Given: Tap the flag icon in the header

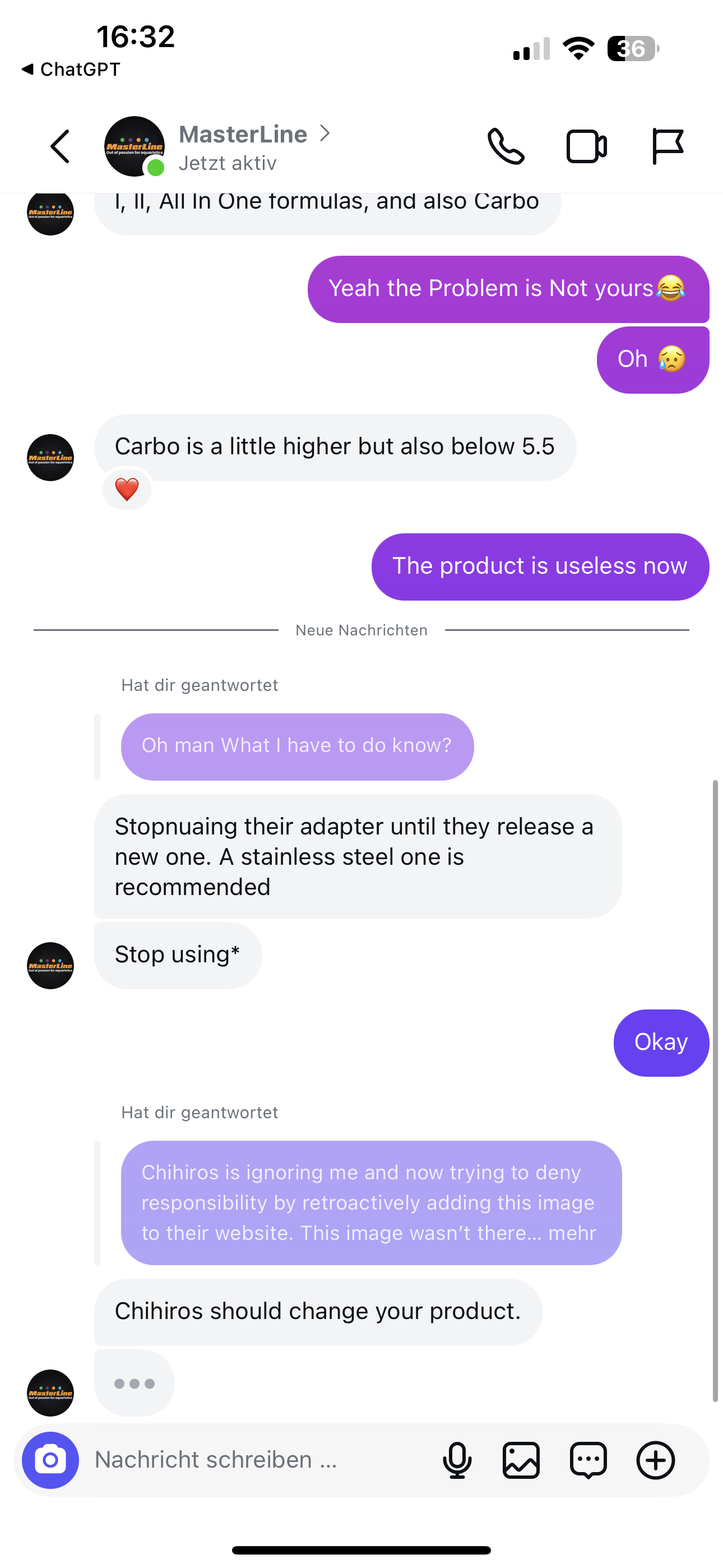Looking at the screenshot, I should pyautogui.click(x=668, y=146).
